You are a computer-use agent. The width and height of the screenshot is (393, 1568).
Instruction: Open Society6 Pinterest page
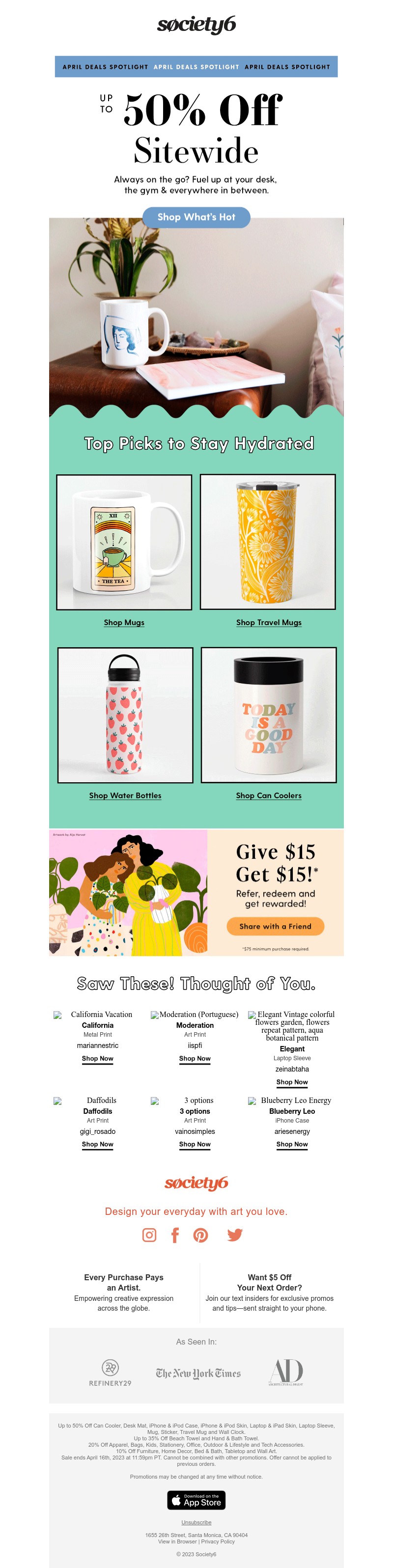click(x=200, y=1235)
